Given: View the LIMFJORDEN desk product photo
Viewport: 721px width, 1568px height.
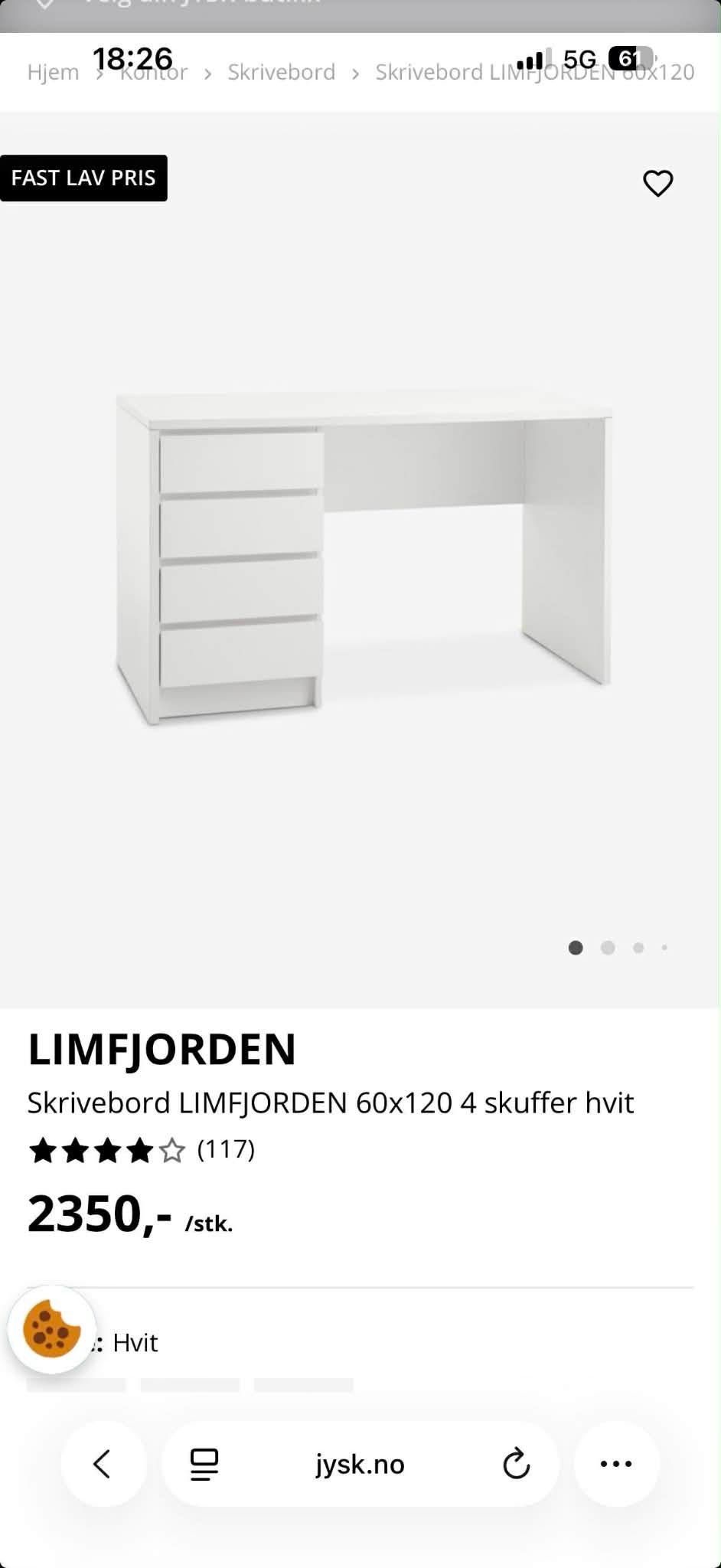Looking at the screenshot, I should click(360, 551).
